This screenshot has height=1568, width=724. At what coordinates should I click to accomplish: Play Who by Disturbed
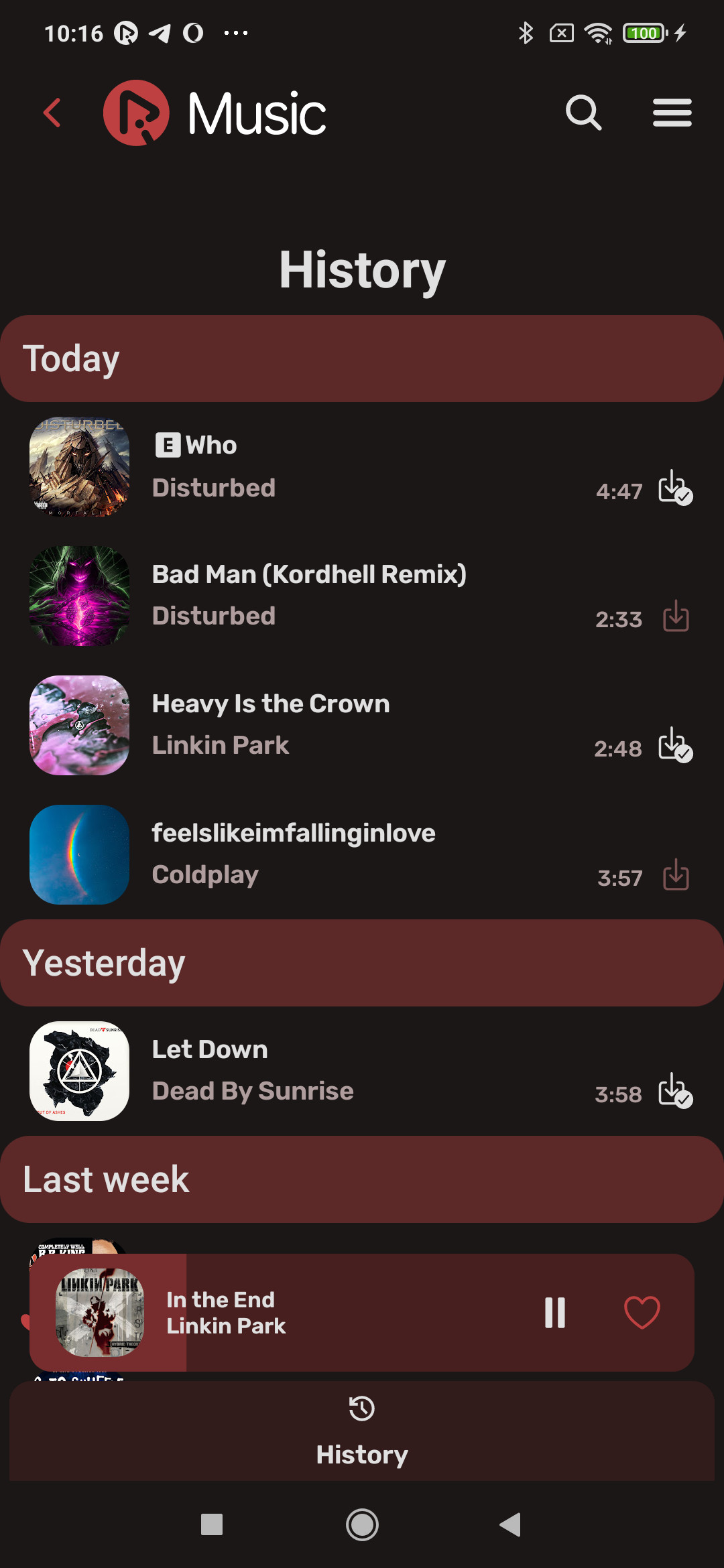(335, 466)
